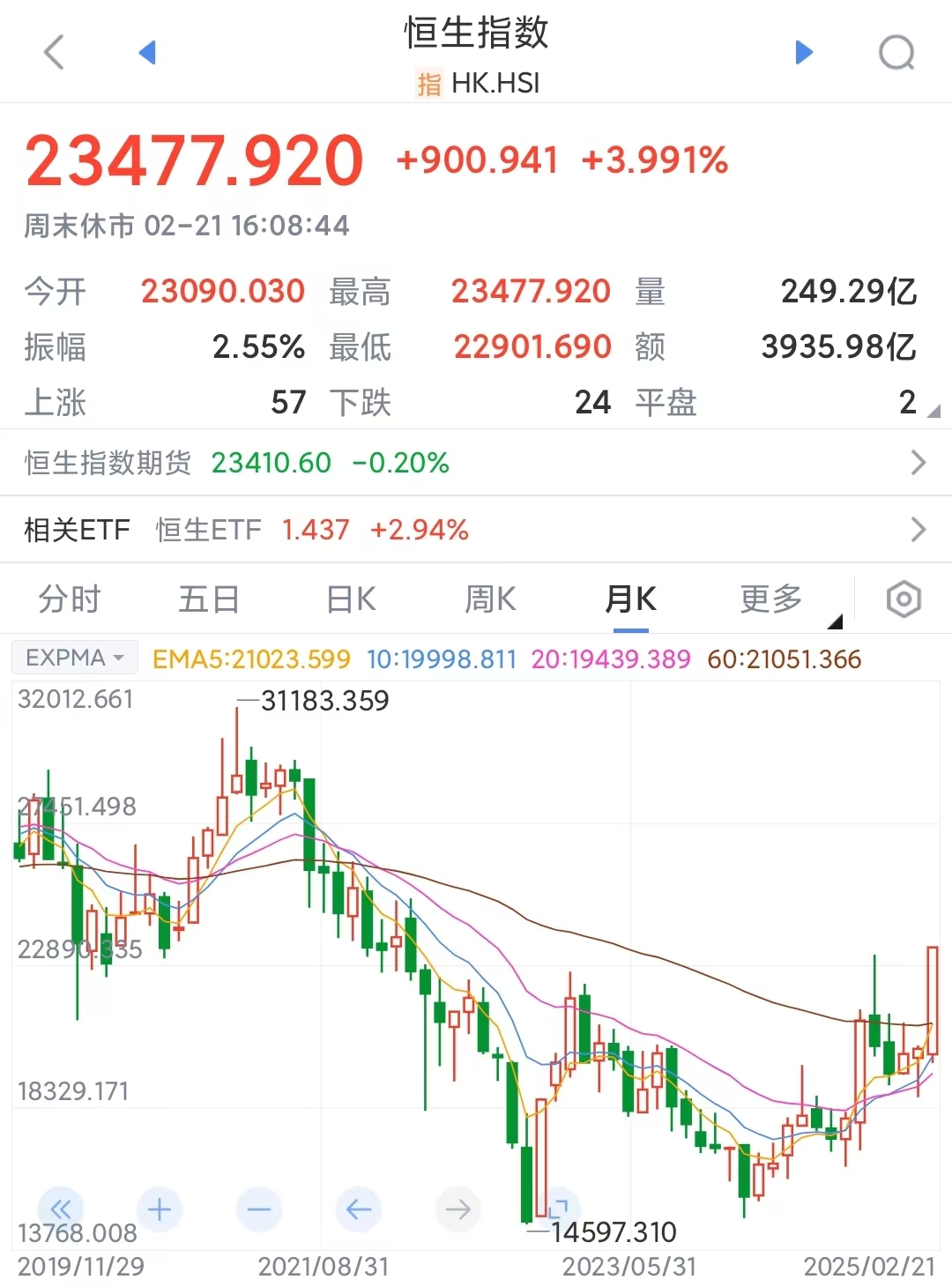Viewport: 952px width, 1287px height.
Task: Select the 月K chart tab
Action: (630, 599)
